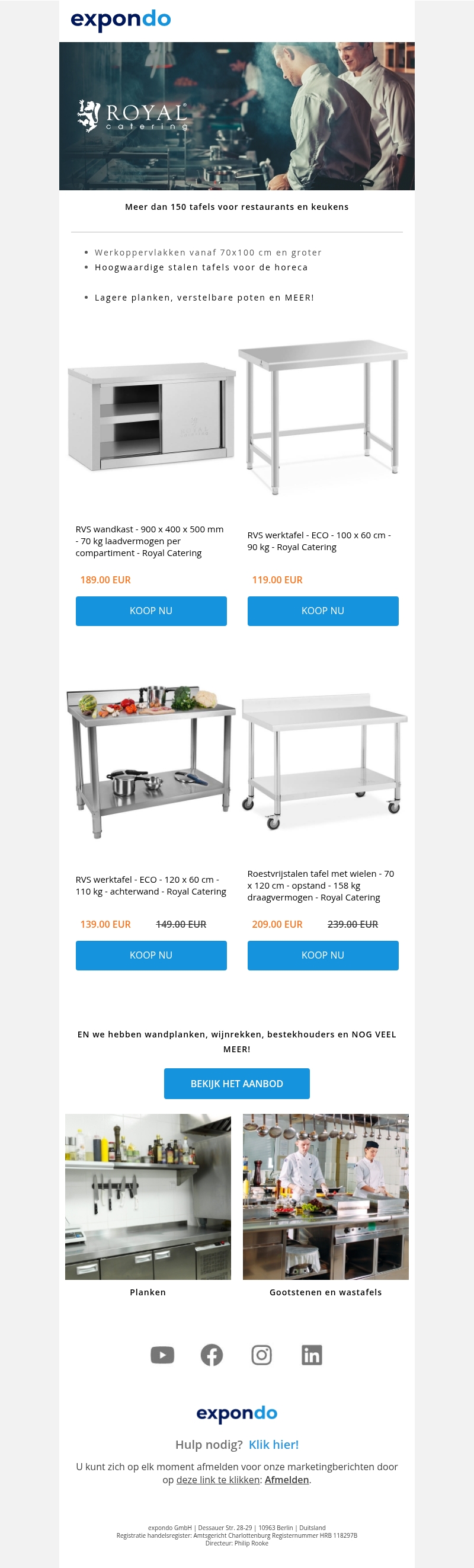The width and height of the screenshot is (474, 1568).
Task: Open the RVS wandkast product image
Action: click(151, 417)
